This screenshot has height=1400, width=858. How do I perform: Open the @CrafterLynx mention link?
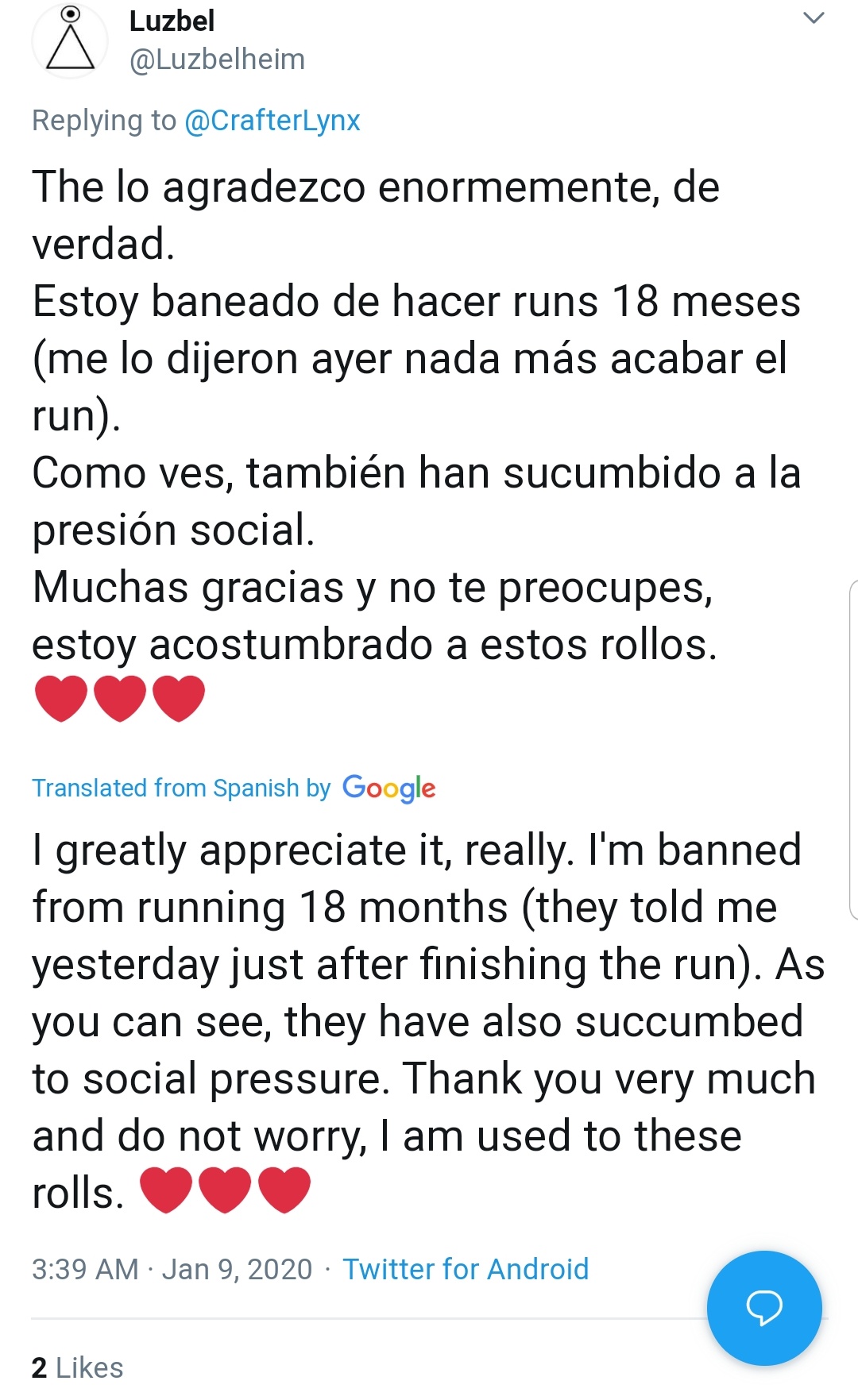point(272,121)
